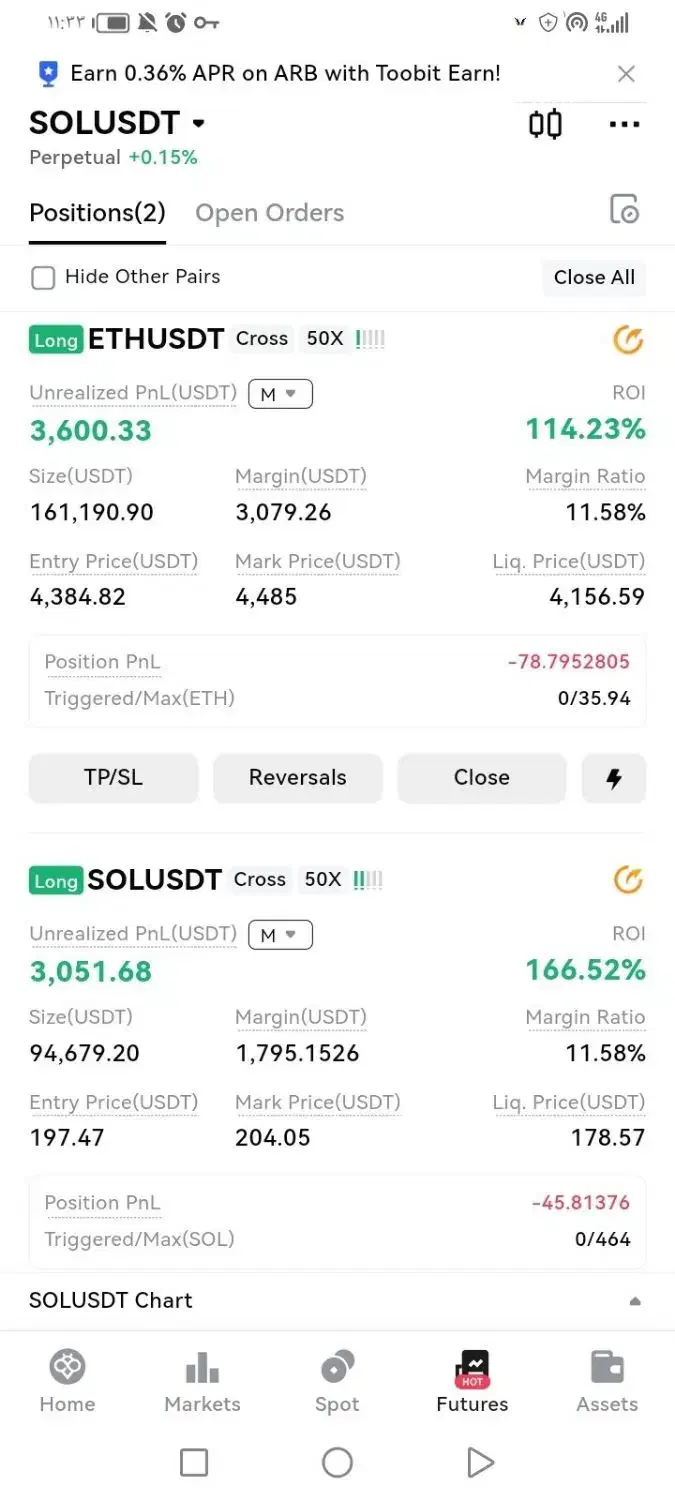Image resolution: width=675 pixels, height=1500 pixels.
Task: Change the ETHUSDT PnL price basis dropdown
Action: click(280, 394)
